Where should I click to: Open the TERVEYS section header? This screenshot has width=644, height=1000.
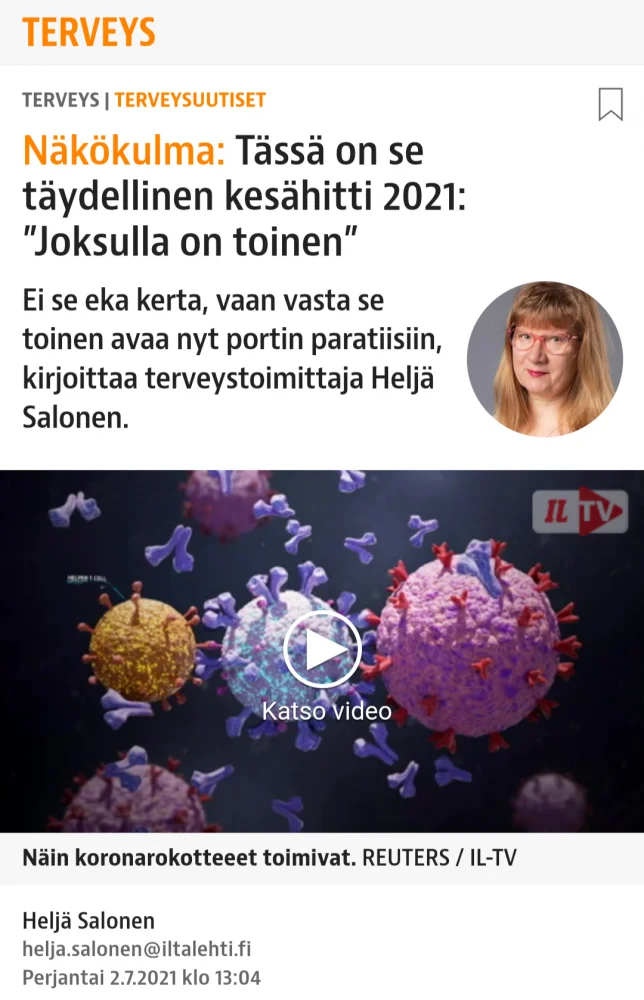coord(89,32)
